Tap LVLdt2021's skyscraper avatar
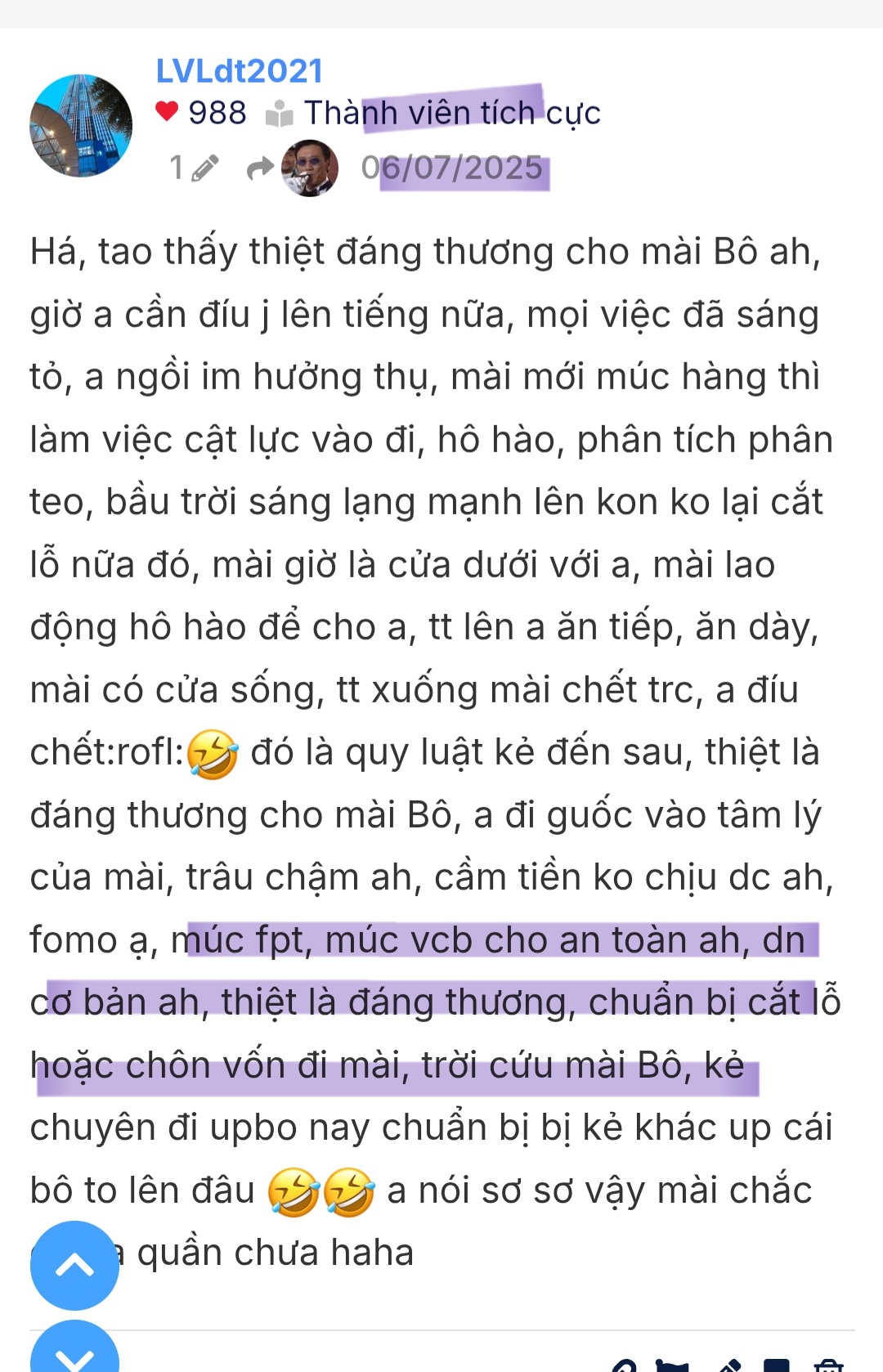 click(81, 126)
